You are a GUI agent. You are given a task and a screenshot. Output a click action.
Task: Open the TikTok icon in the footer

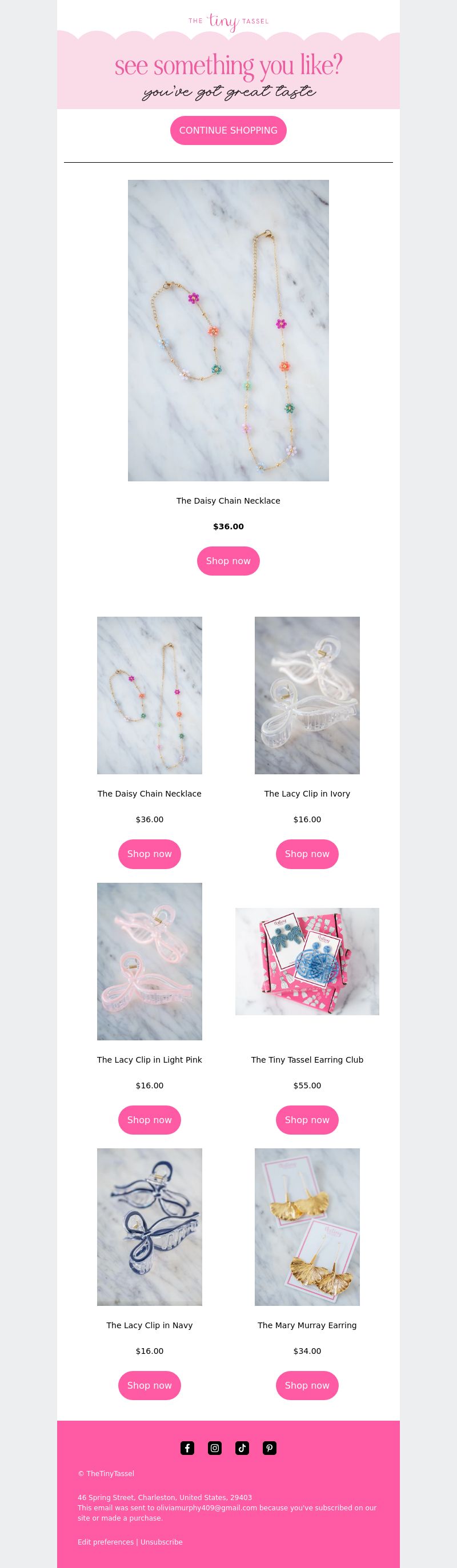242,1448
